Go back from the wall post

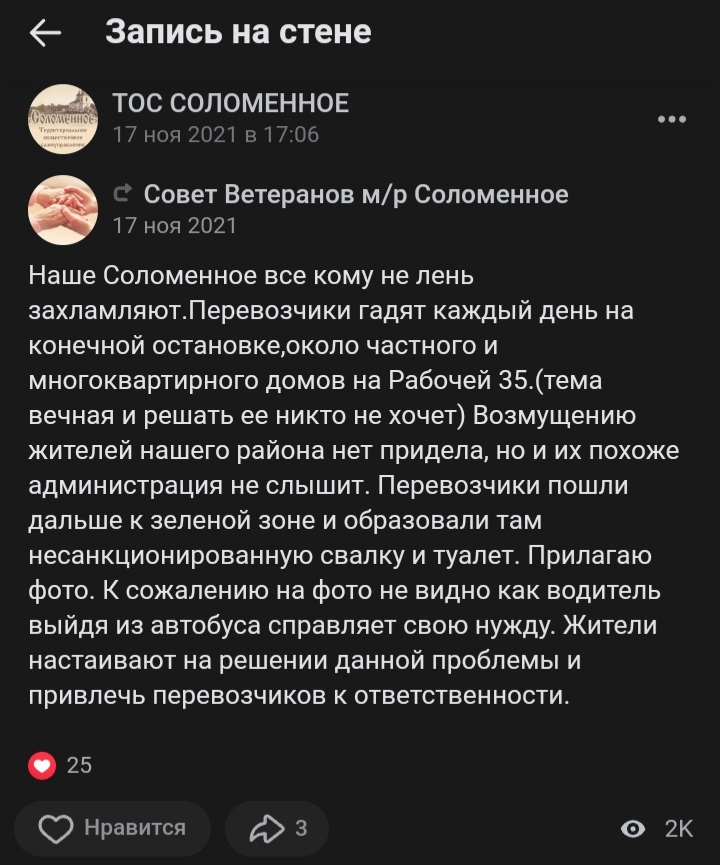point(45,33)
